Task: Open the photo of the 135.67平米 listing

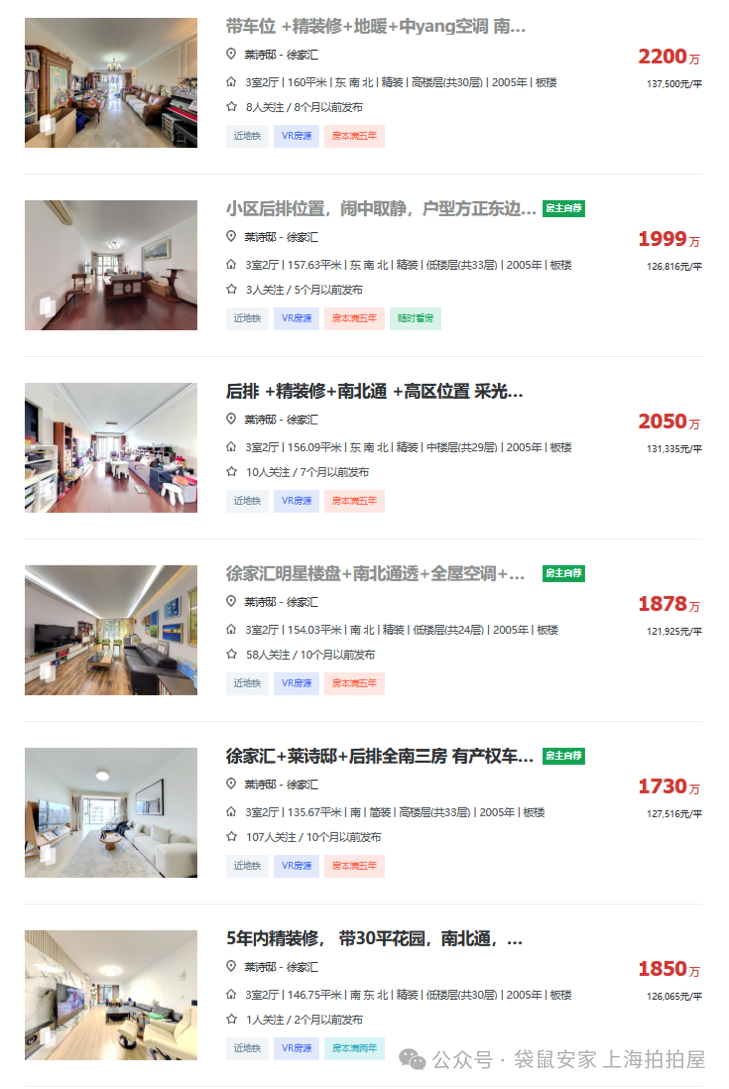Action: pyautogui.click(x=111, y=812)
